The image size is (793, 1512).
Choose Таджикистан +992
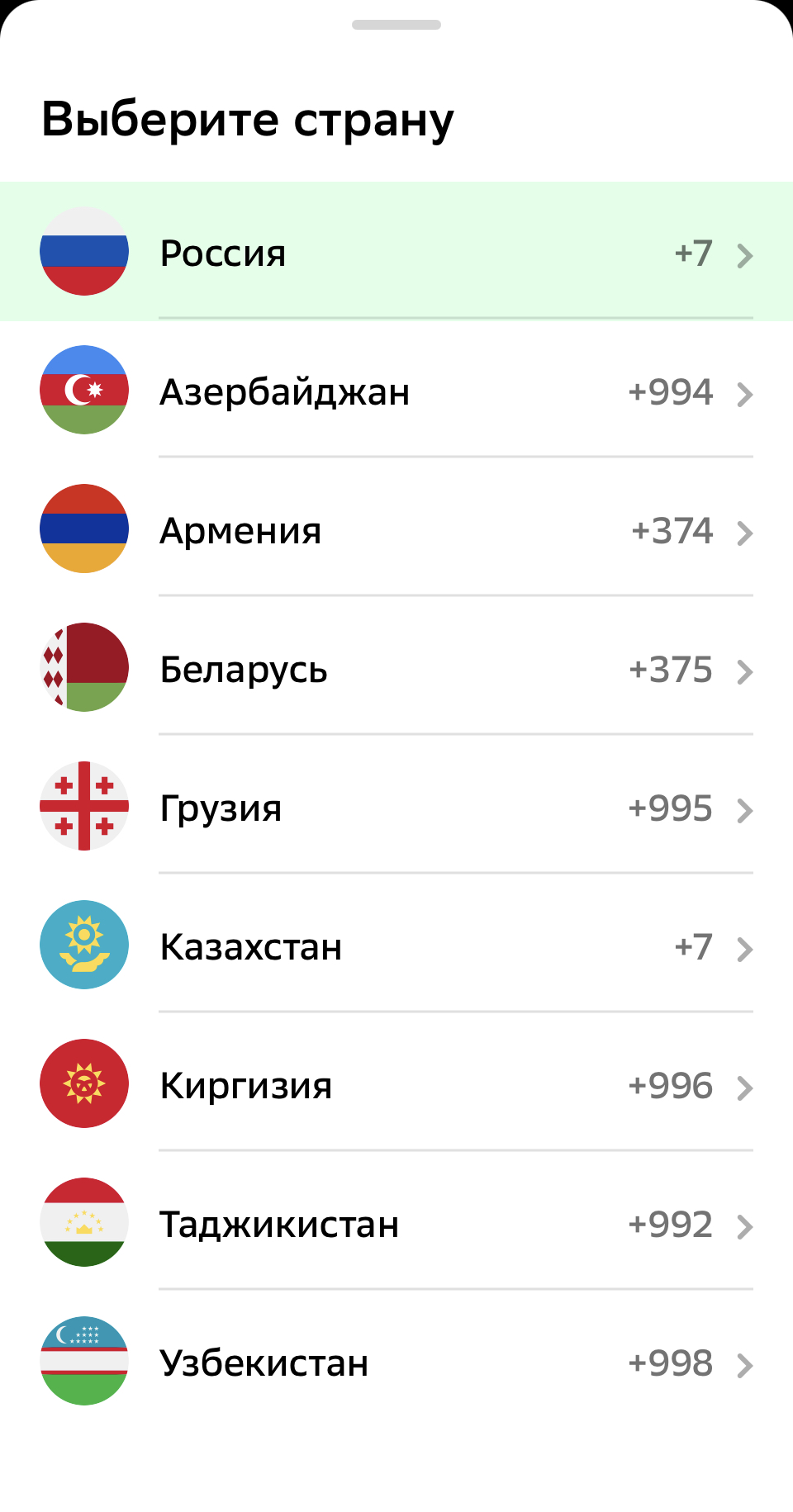coord(396,1223)
